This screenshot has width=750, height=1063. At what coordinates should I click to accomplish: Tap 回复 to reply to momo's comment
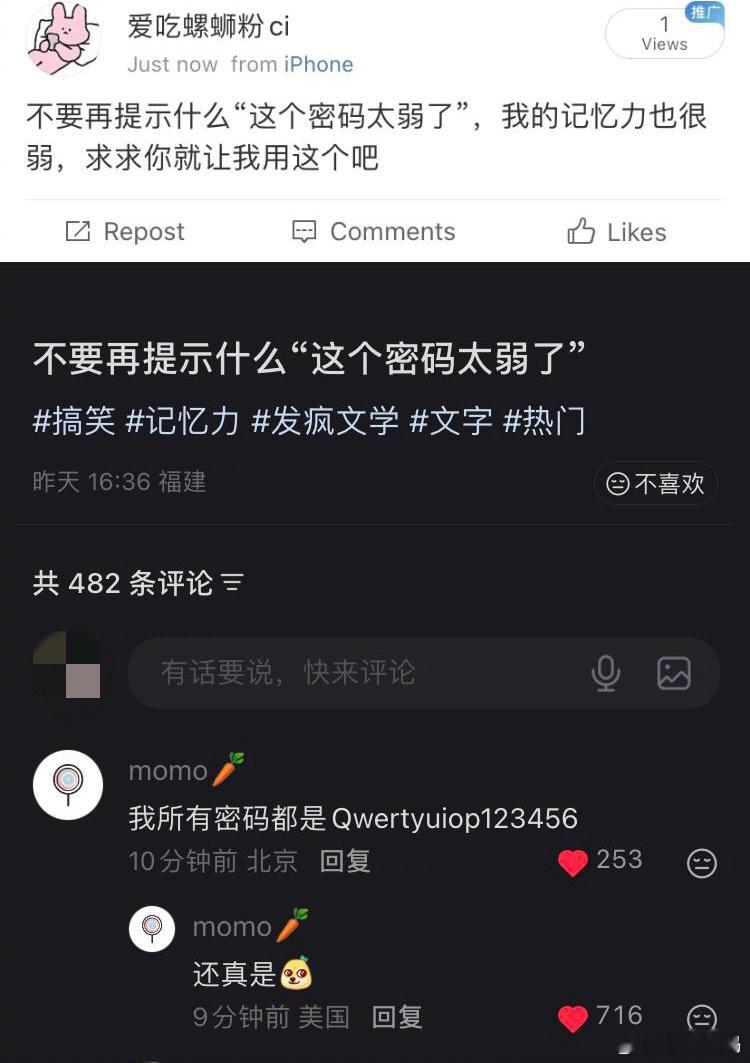(x=345, y=862)
